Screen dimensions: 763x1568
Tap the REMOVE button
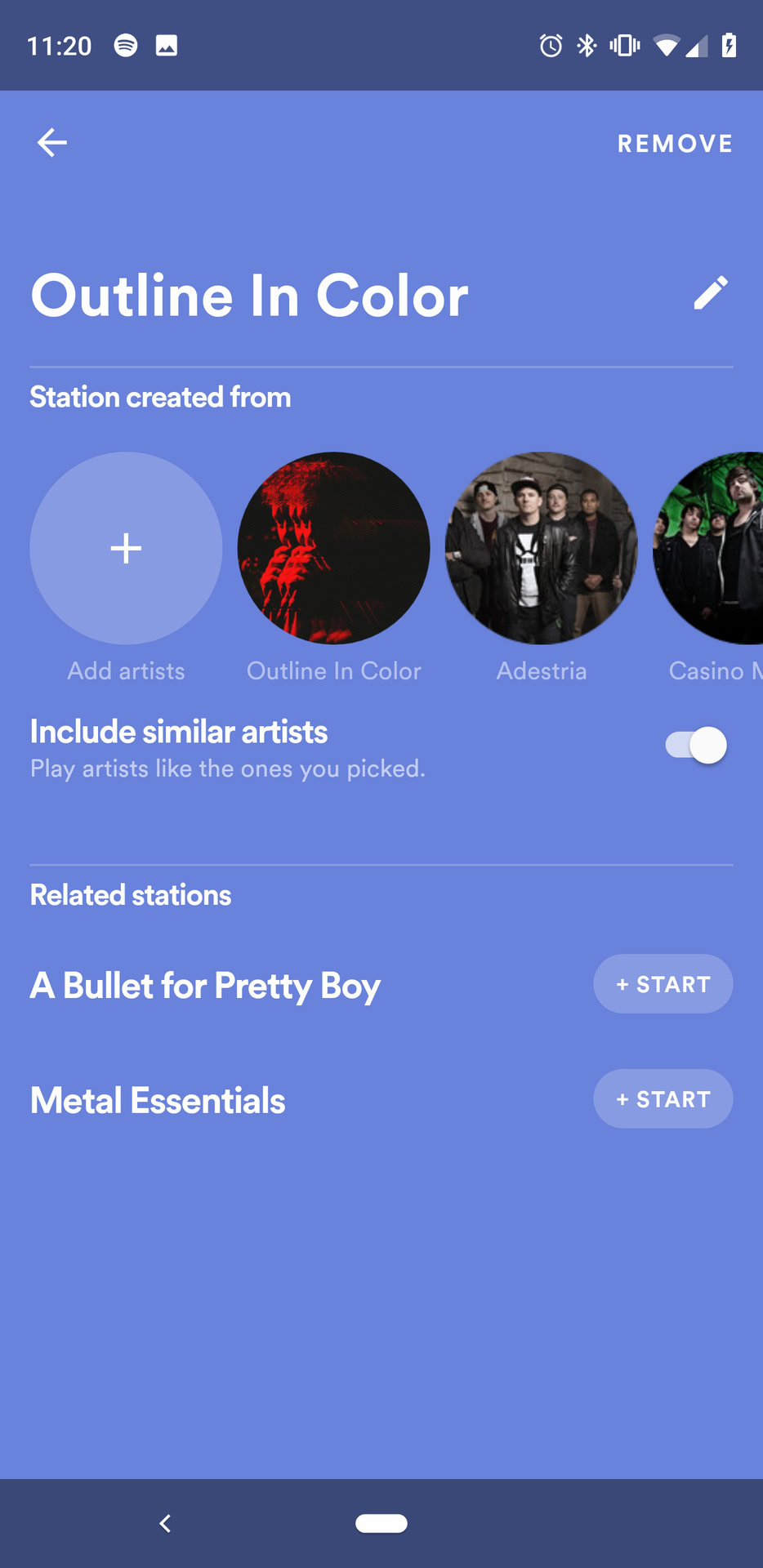675,144
